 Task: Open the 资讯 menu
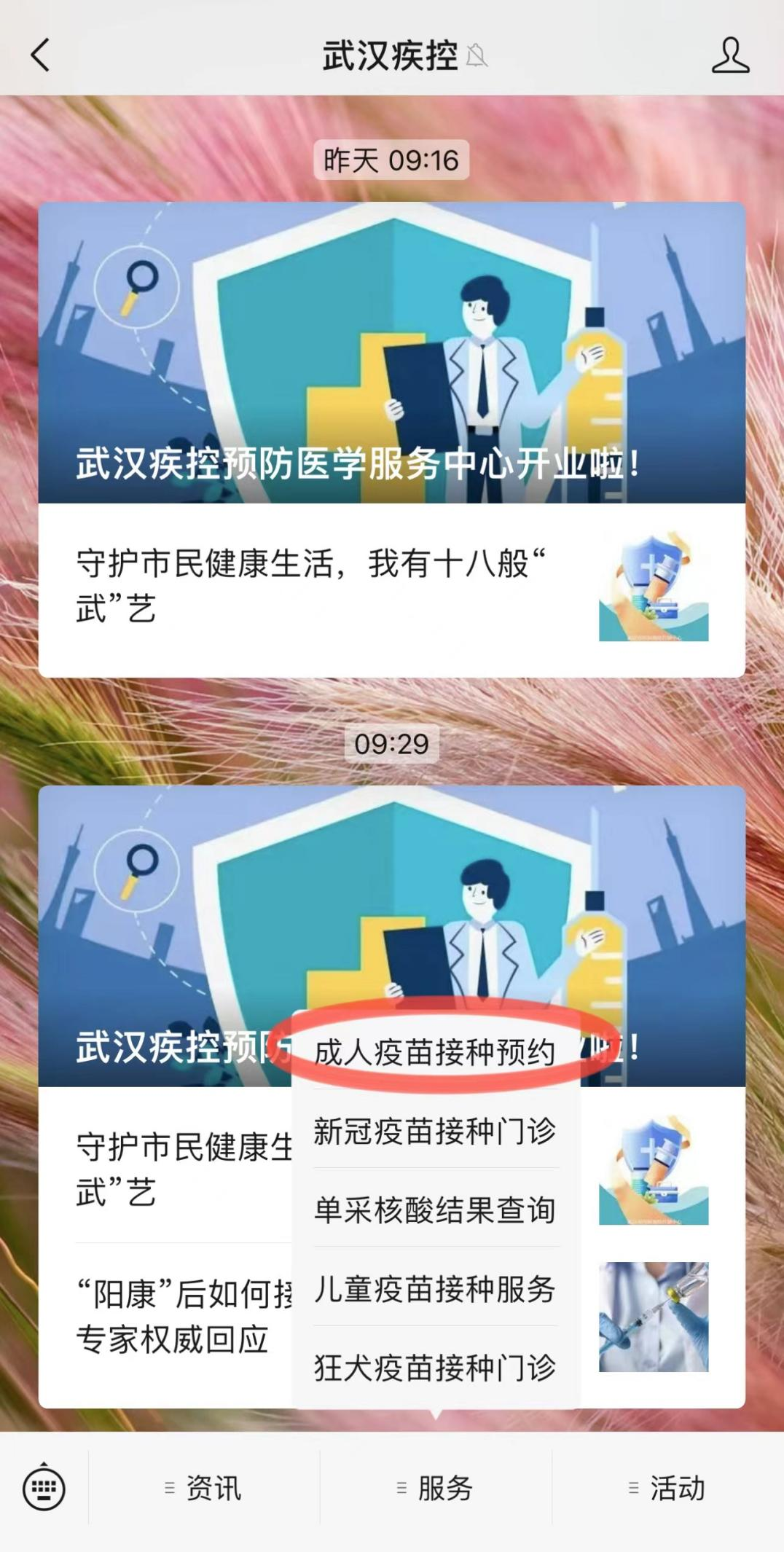coord(203,1488)
